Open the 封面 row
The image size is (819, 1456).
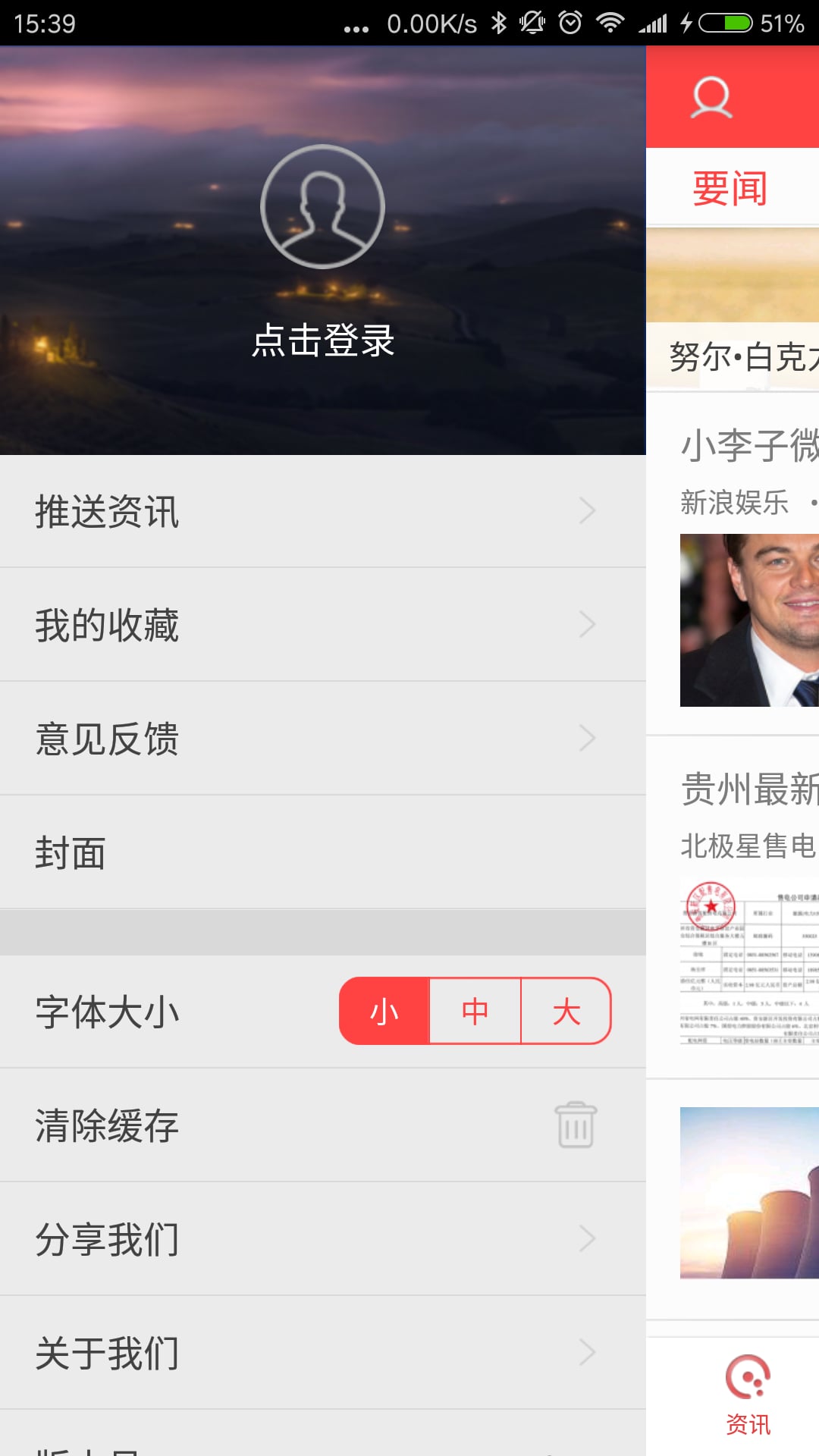[323, 852]
